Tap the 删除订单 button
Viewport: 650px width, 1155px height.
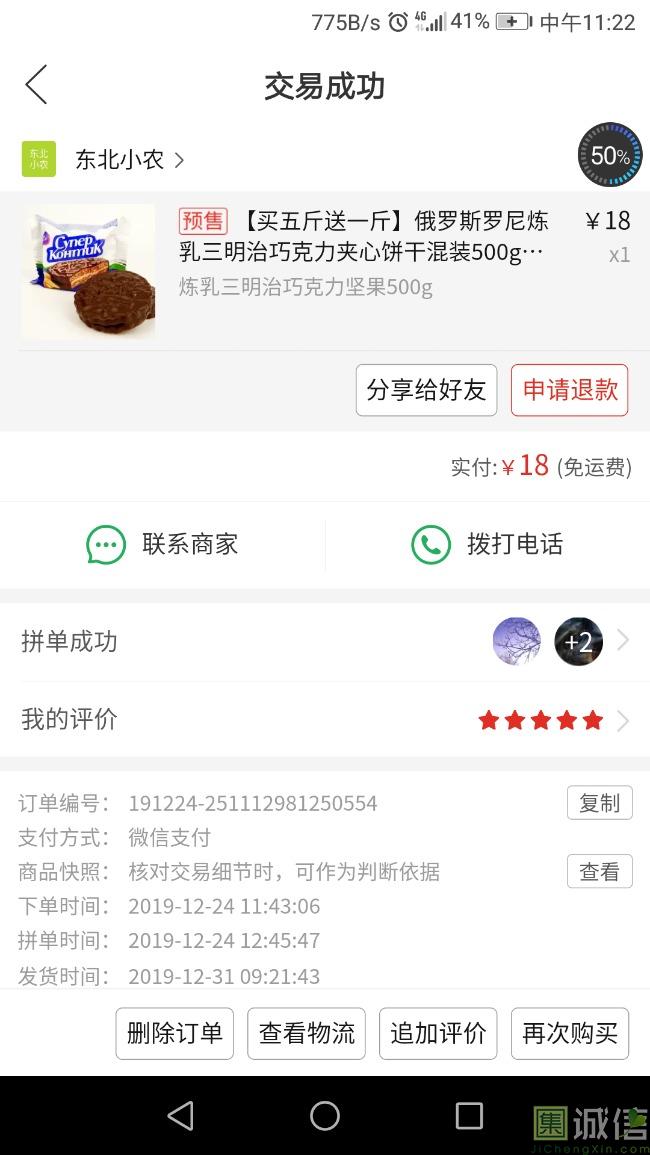pos(175,1033)
